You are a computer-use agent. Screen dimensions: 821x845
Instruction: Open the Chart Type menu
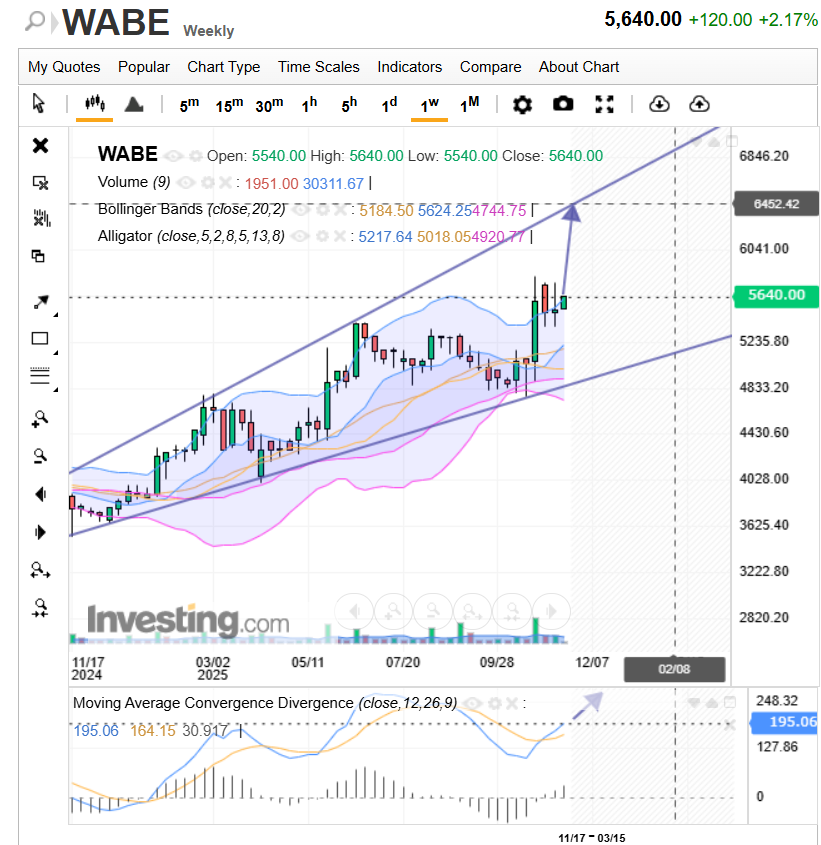(223, 67)
